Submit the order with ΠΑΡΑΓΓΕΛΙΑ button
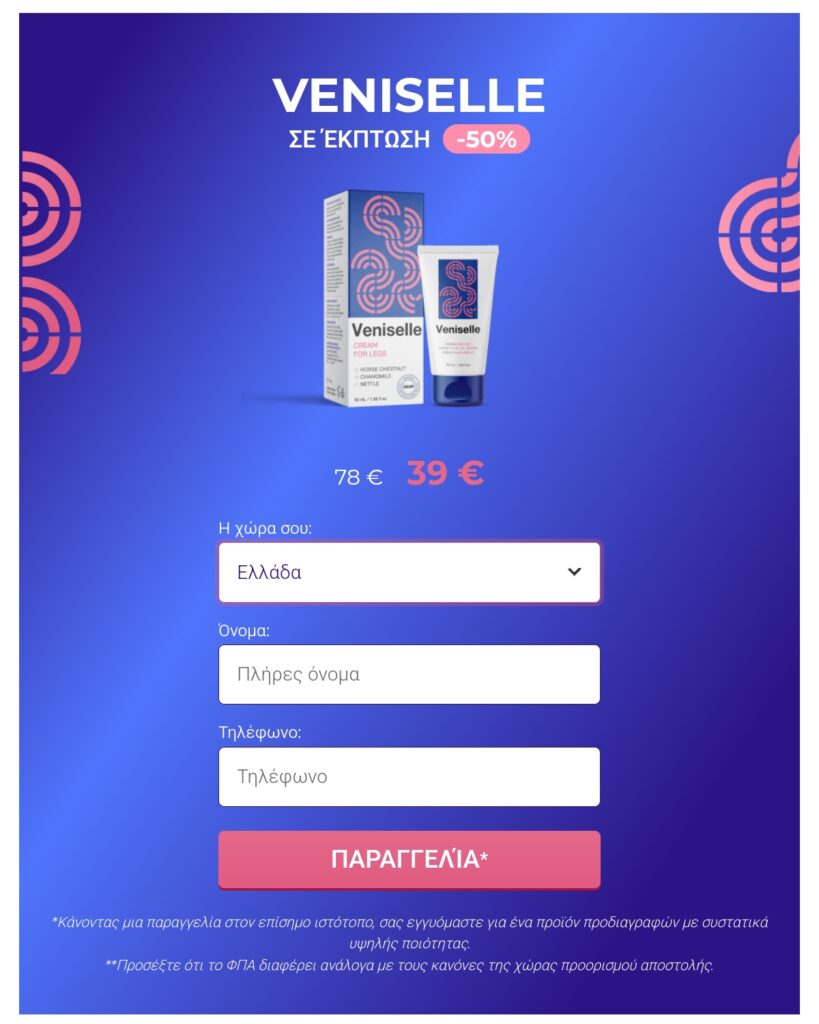Image resolution: width=819 pixels, height=1024 pixels. 409,859
